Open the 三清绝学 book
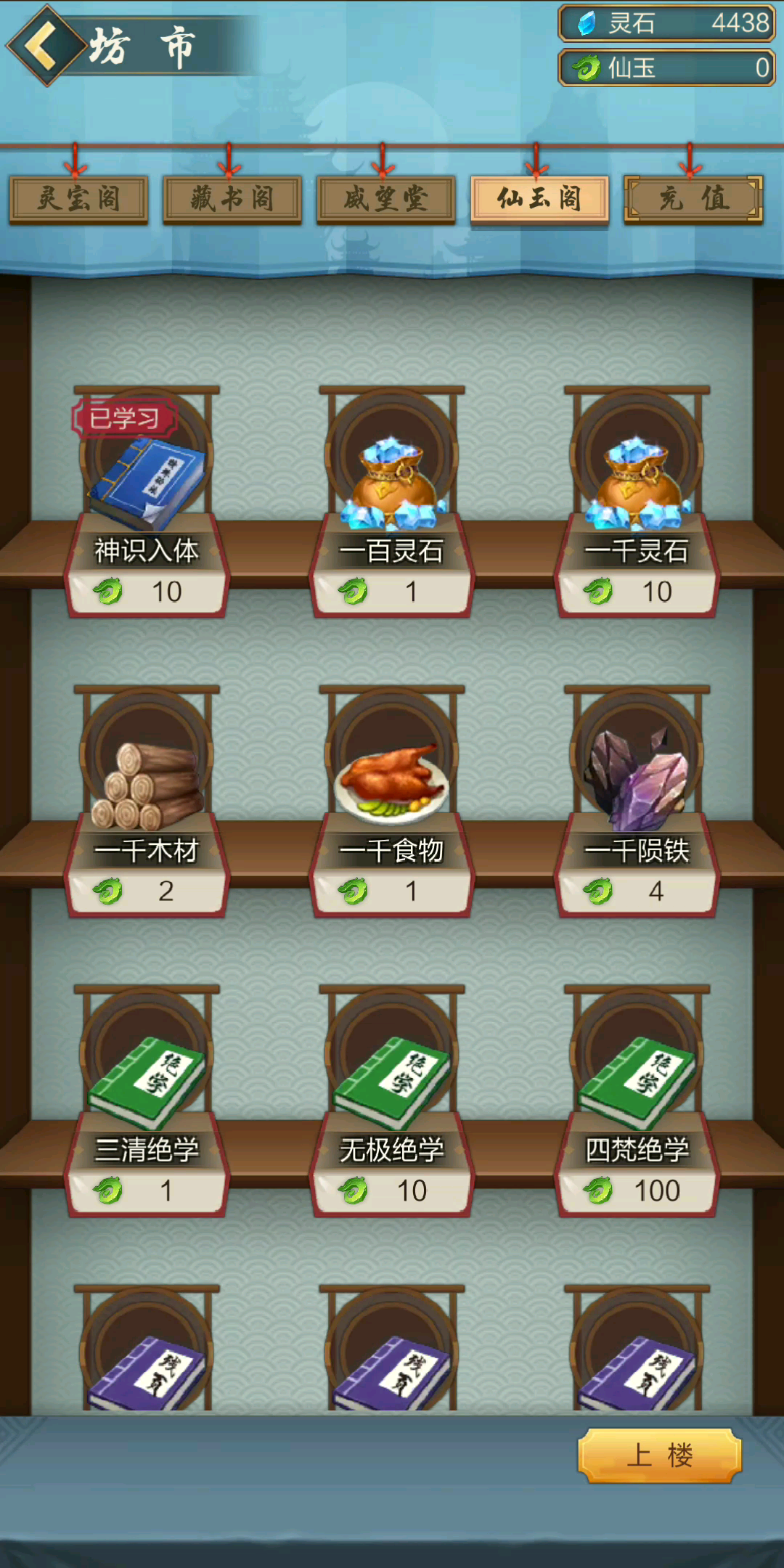Viewport: 784px width, 1568px height. (x=147, y=1101)
